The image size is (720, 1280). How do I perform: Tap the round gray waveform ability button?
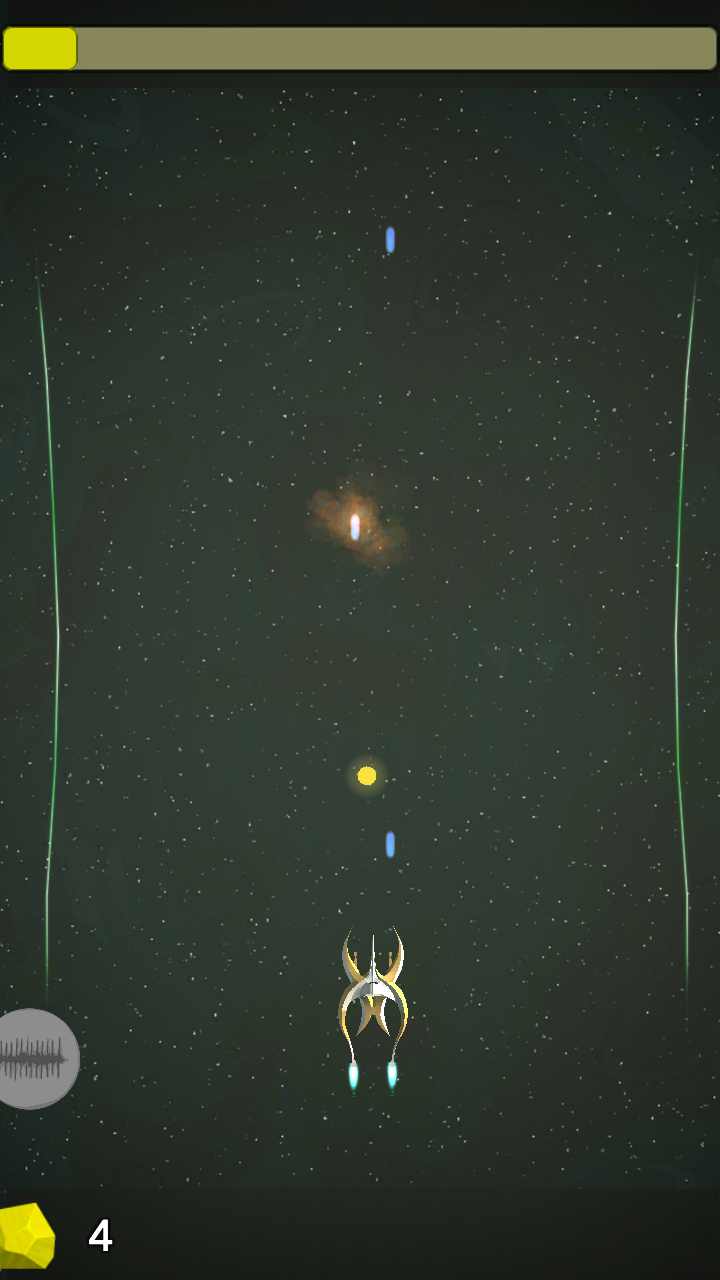tap(34, 1058)
